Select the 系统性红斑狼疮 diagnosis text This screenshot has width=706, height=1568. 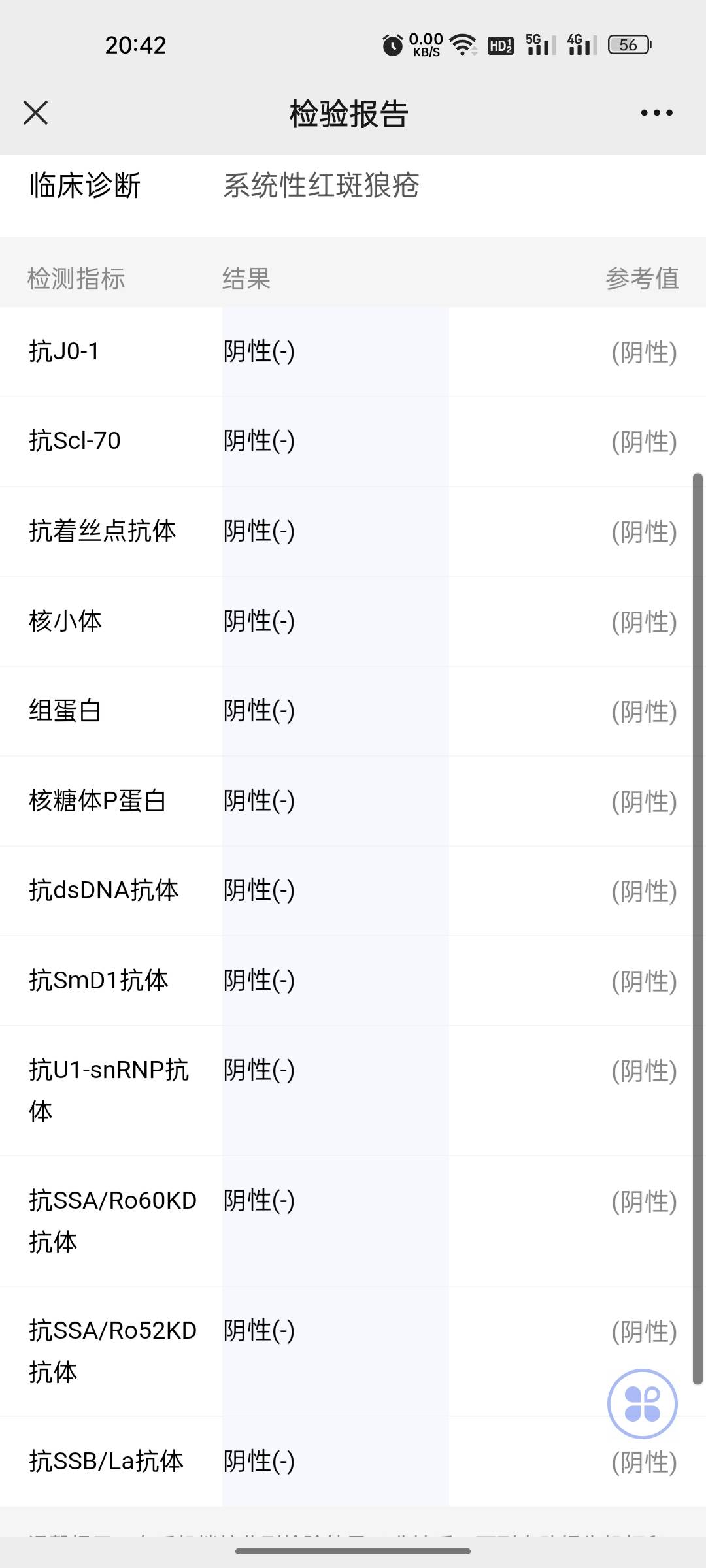[x=322, y=186]
